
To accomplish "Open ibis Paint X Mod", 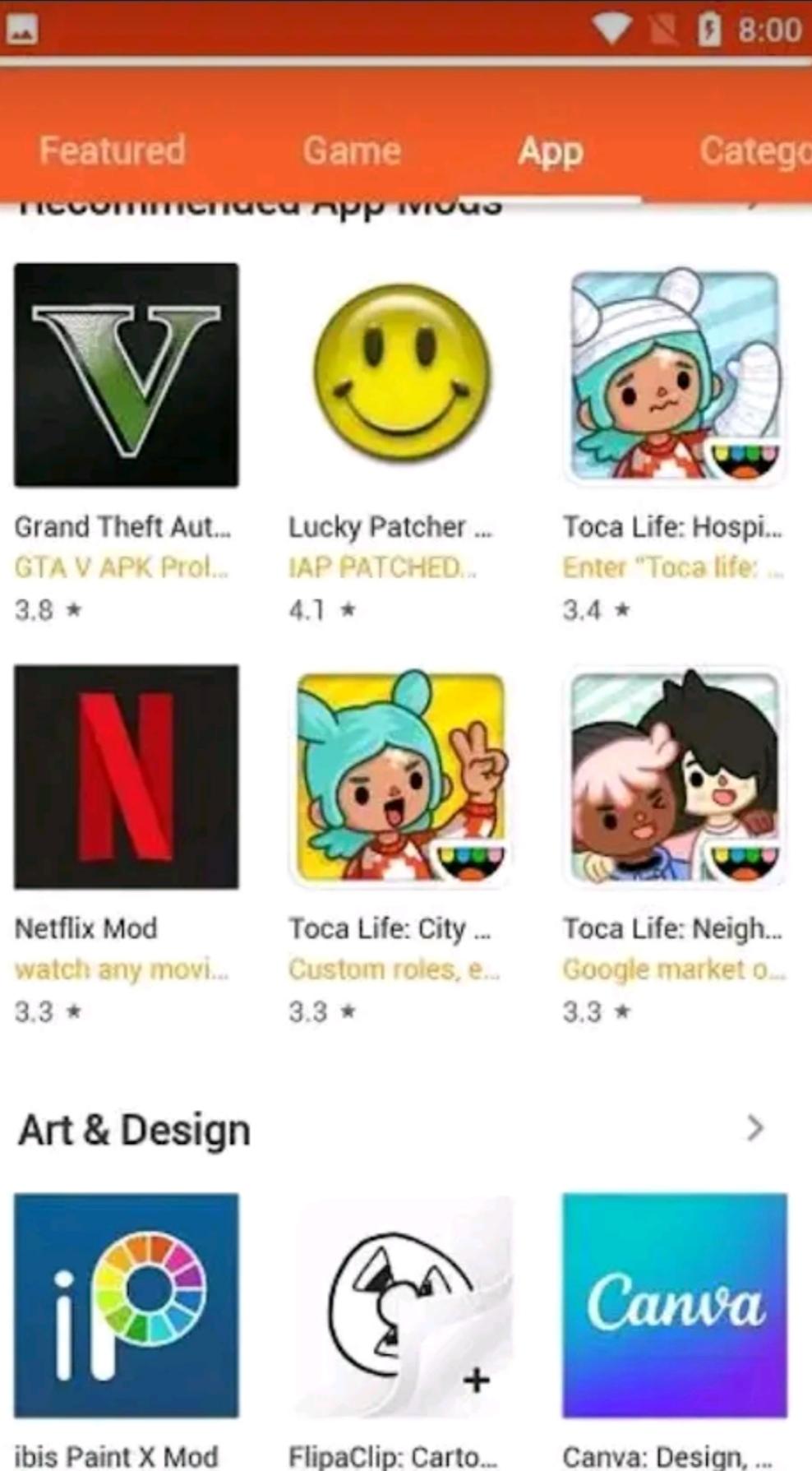I will pos(127,1306).
